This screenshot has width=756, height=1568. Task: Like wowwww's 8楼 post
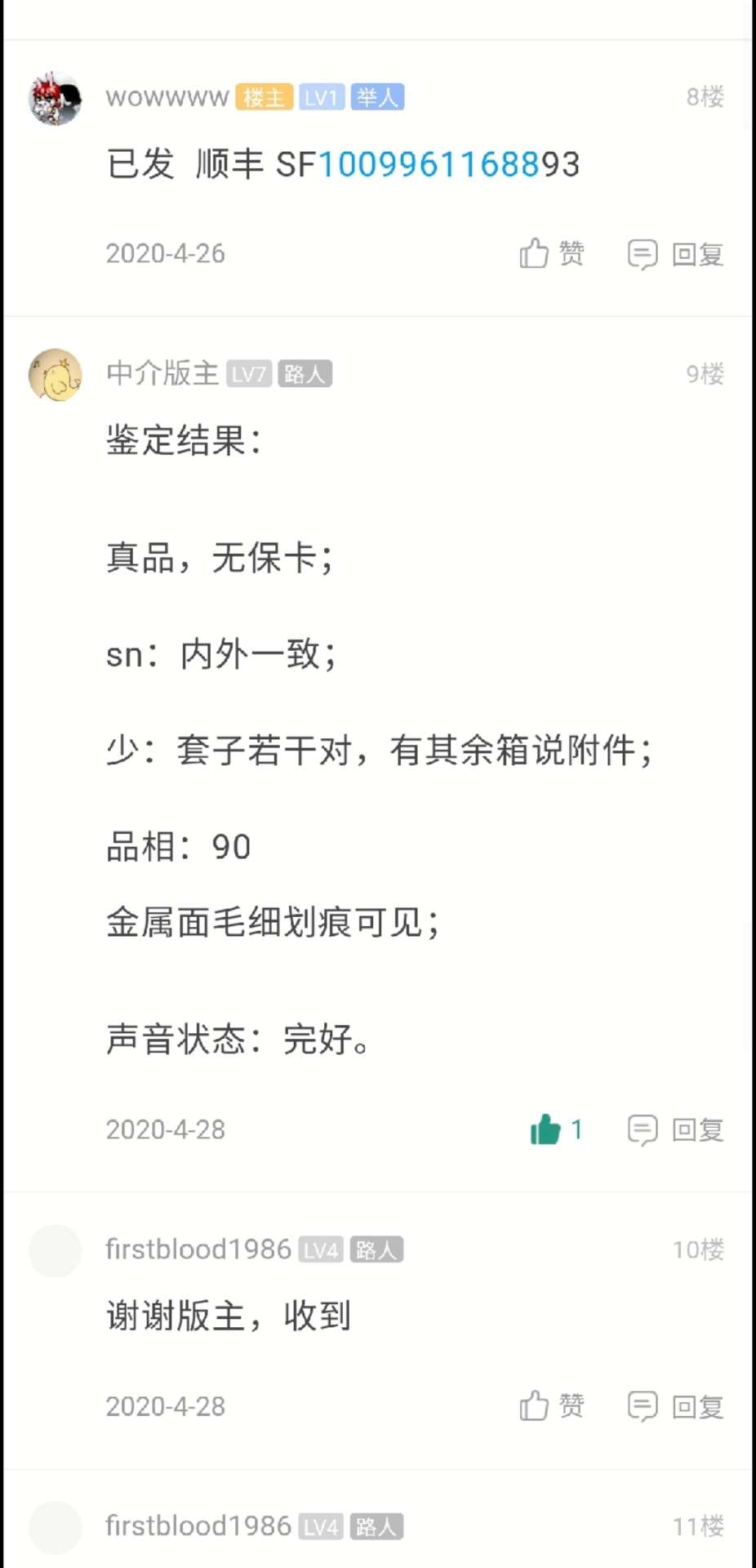[x=552, y=254]
